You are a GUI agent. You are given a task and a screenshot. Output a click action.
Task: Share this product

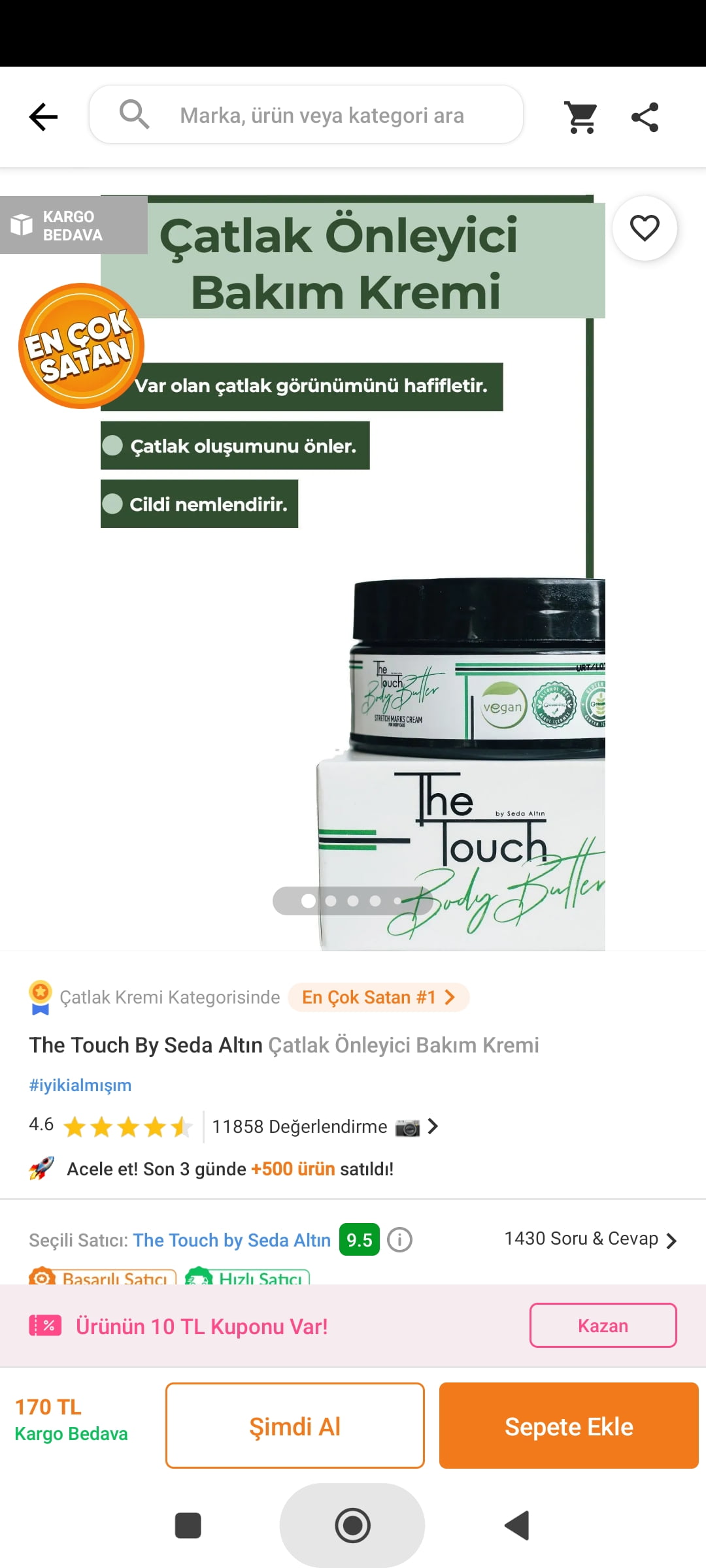click(645, 118)
